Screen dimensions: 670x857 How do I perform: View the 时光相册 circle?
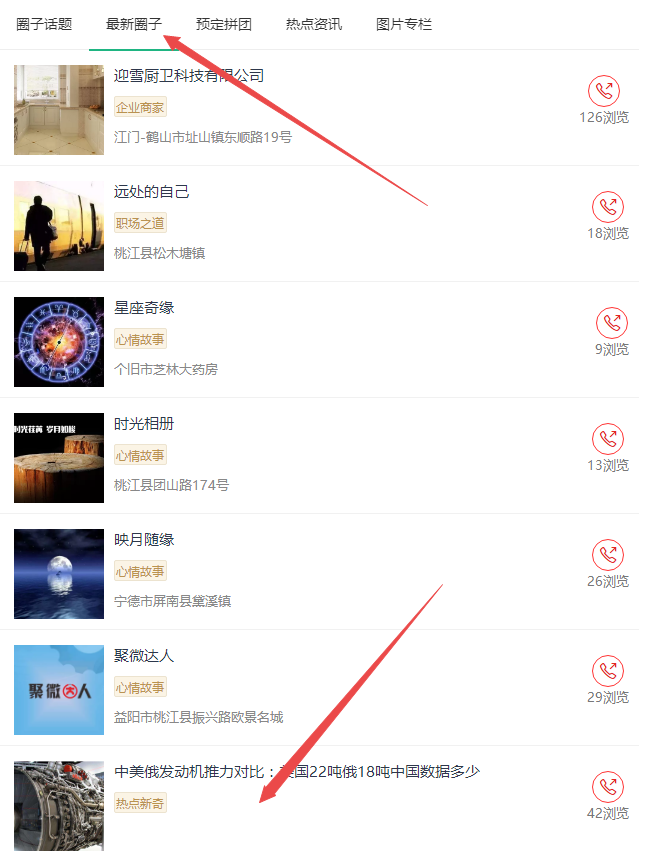[144, 424]
